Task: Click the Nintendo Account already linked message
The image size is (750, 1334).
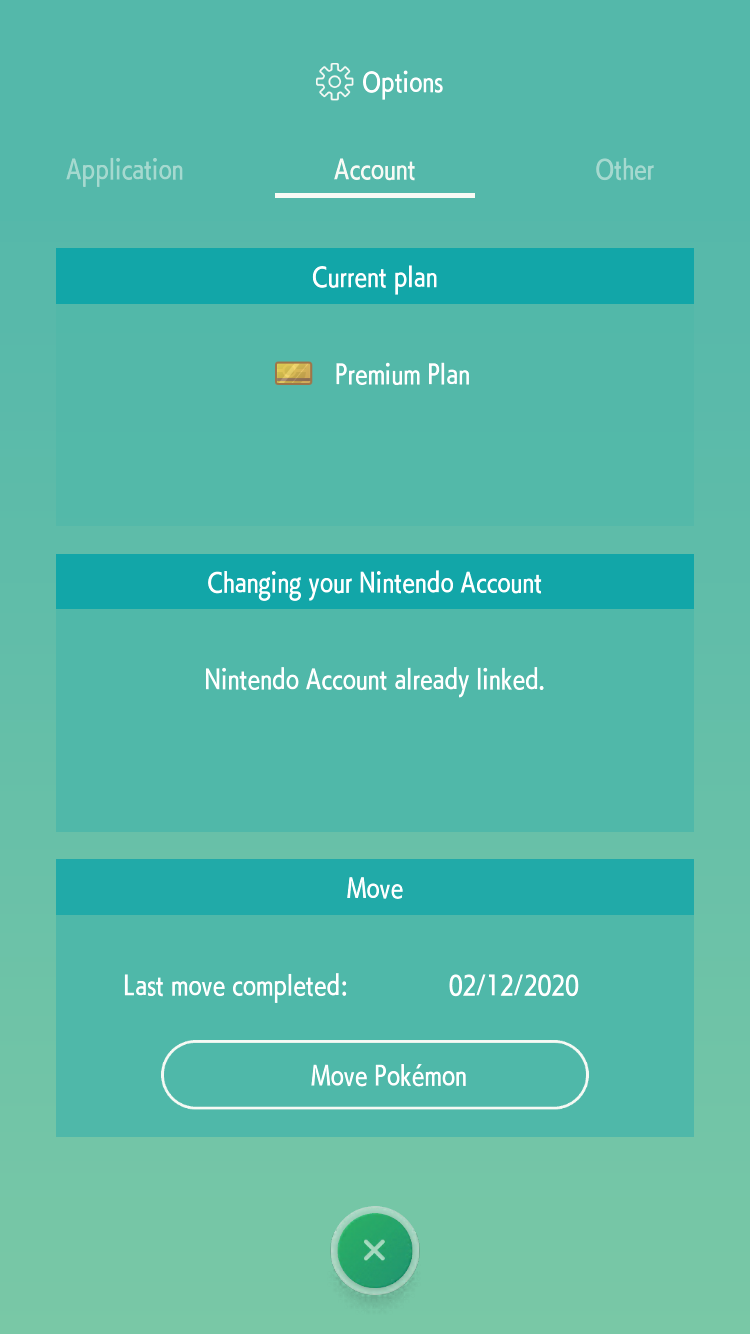Action: coord(374,680)
